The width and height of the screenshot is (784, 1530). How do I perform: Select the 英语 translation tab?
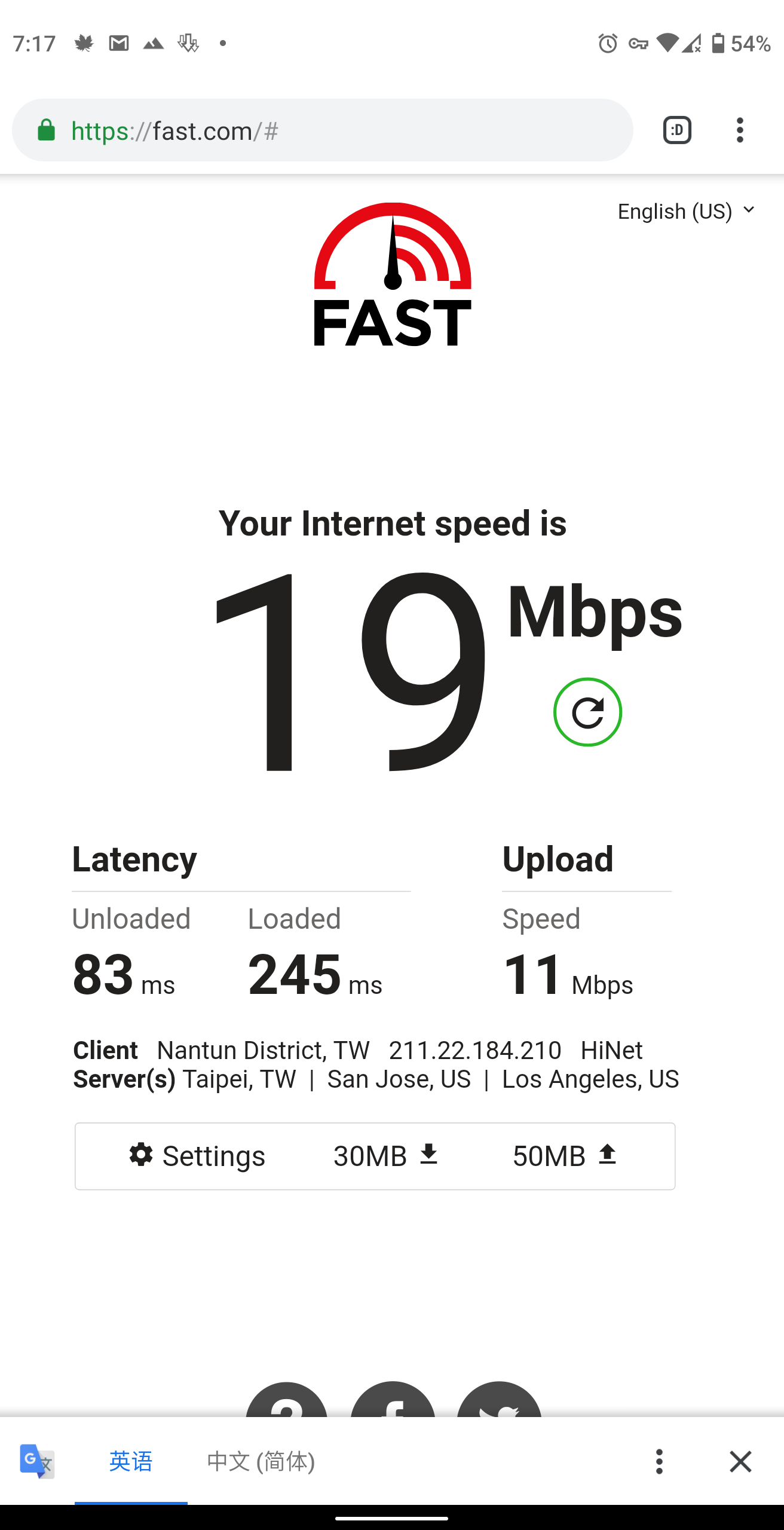(x=131, y=1461)
